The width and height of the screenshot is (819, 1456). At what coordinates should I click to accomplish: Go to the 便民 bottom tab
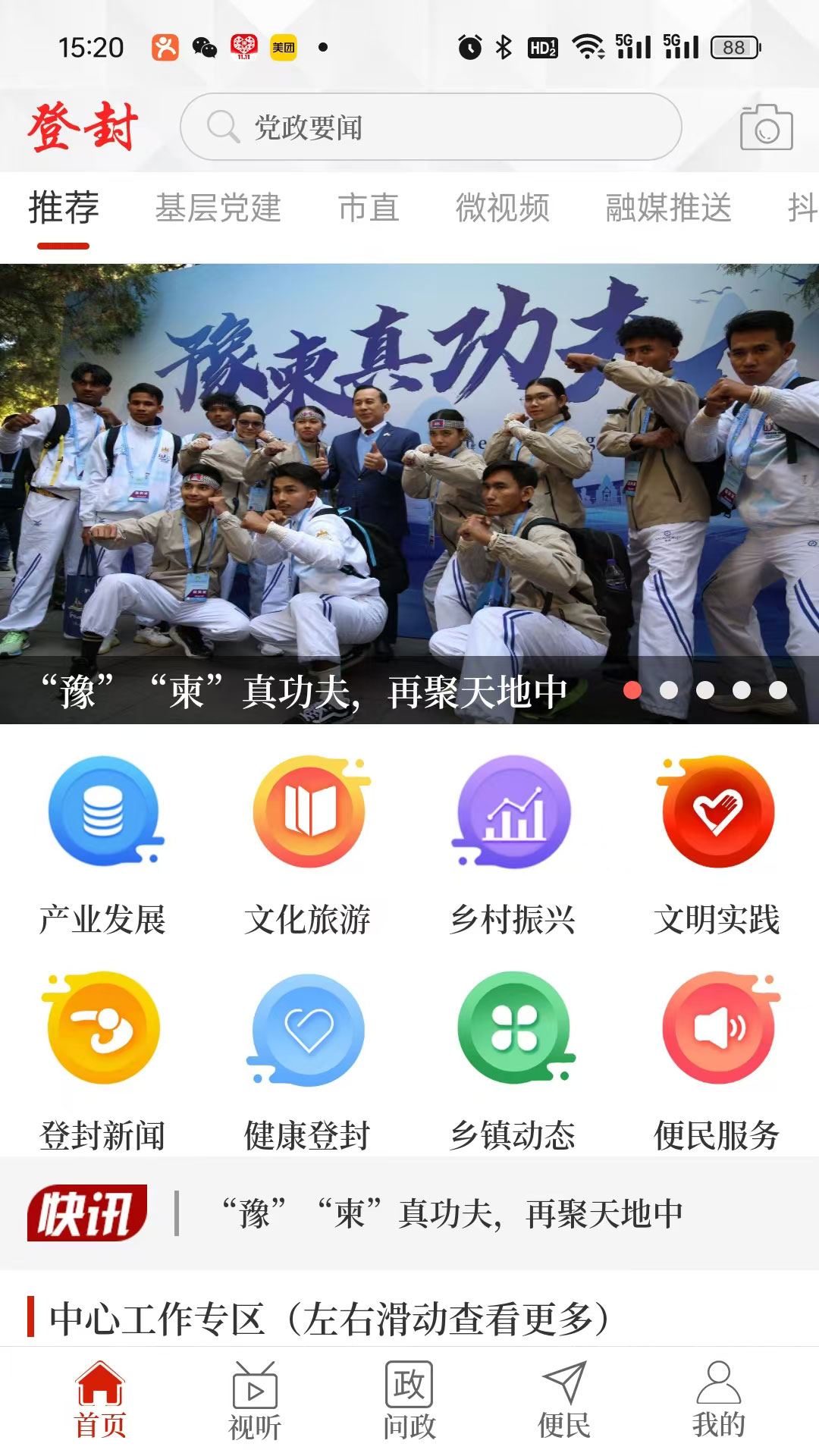564,1401
